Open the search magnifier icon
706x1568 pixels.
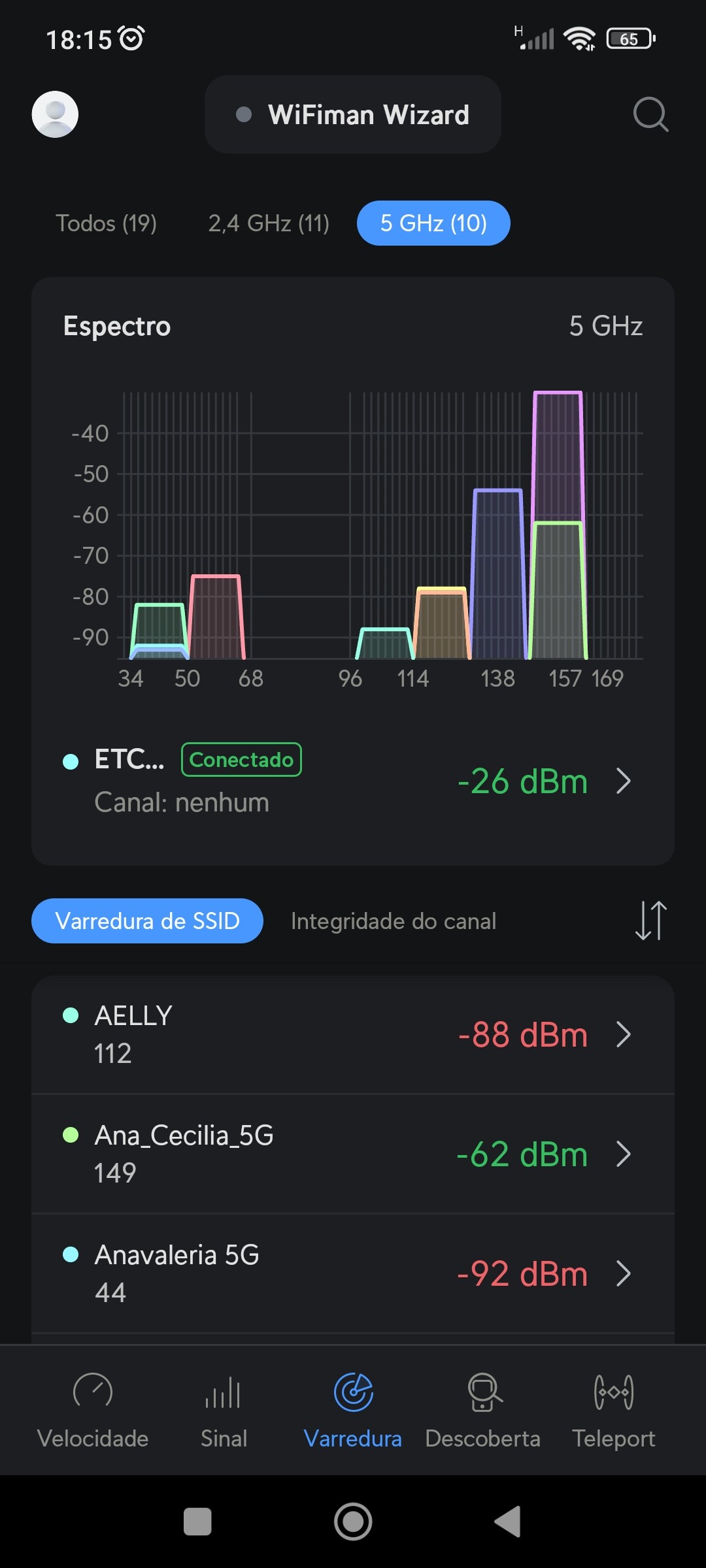pos(650,114)
